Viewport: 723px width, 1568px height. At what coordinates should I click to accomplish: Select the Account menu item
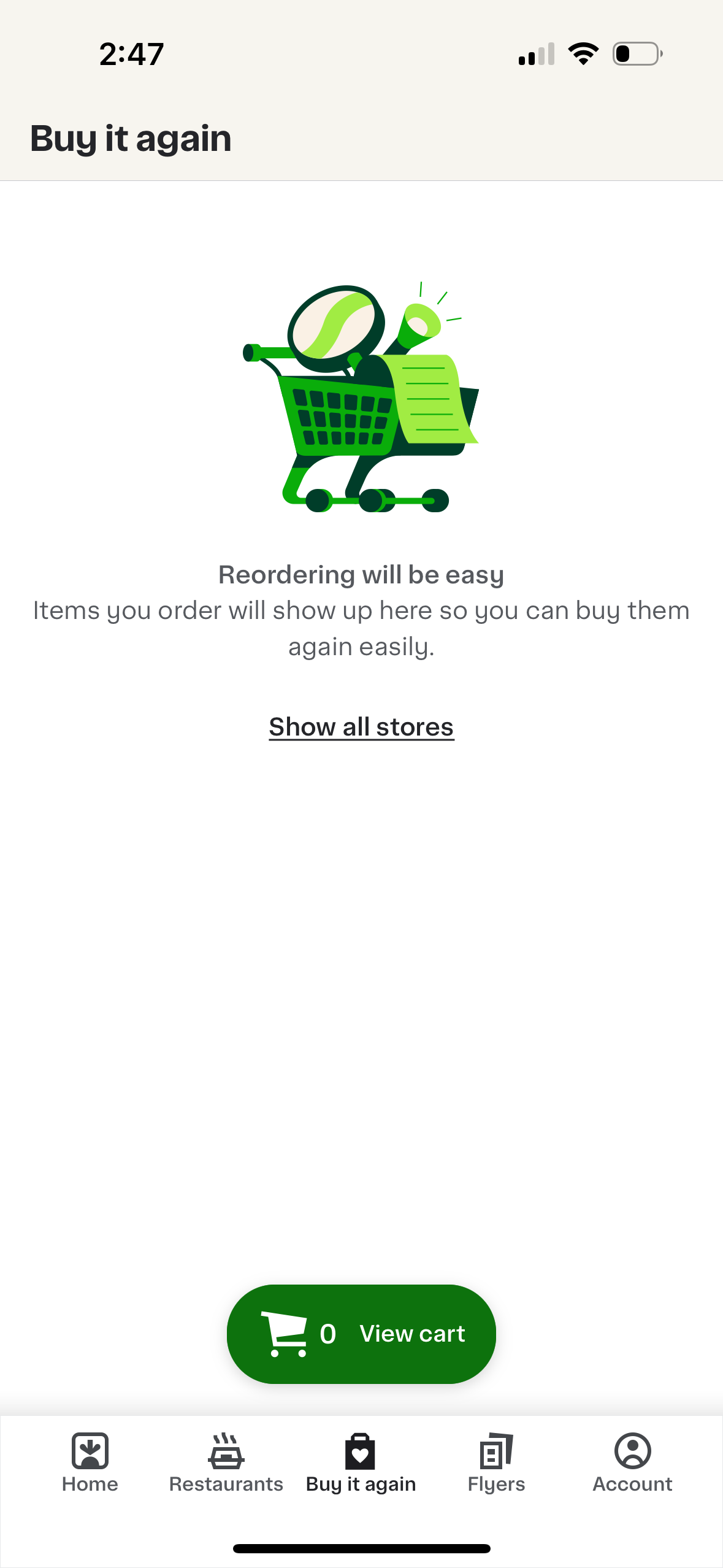(x=633, y=1469)
